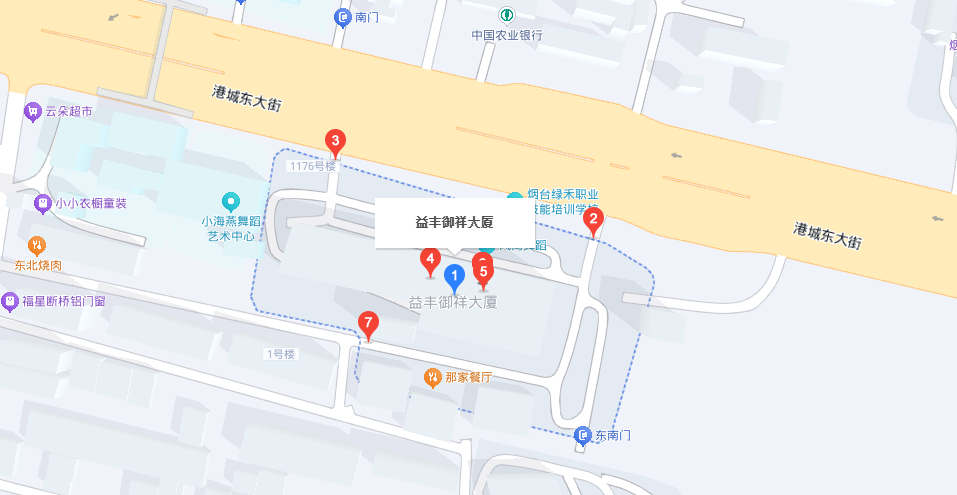The image size is (957, 495).
Task: Tap the 福星断桥铝门窗 shop marker
Action: point(10,300)
